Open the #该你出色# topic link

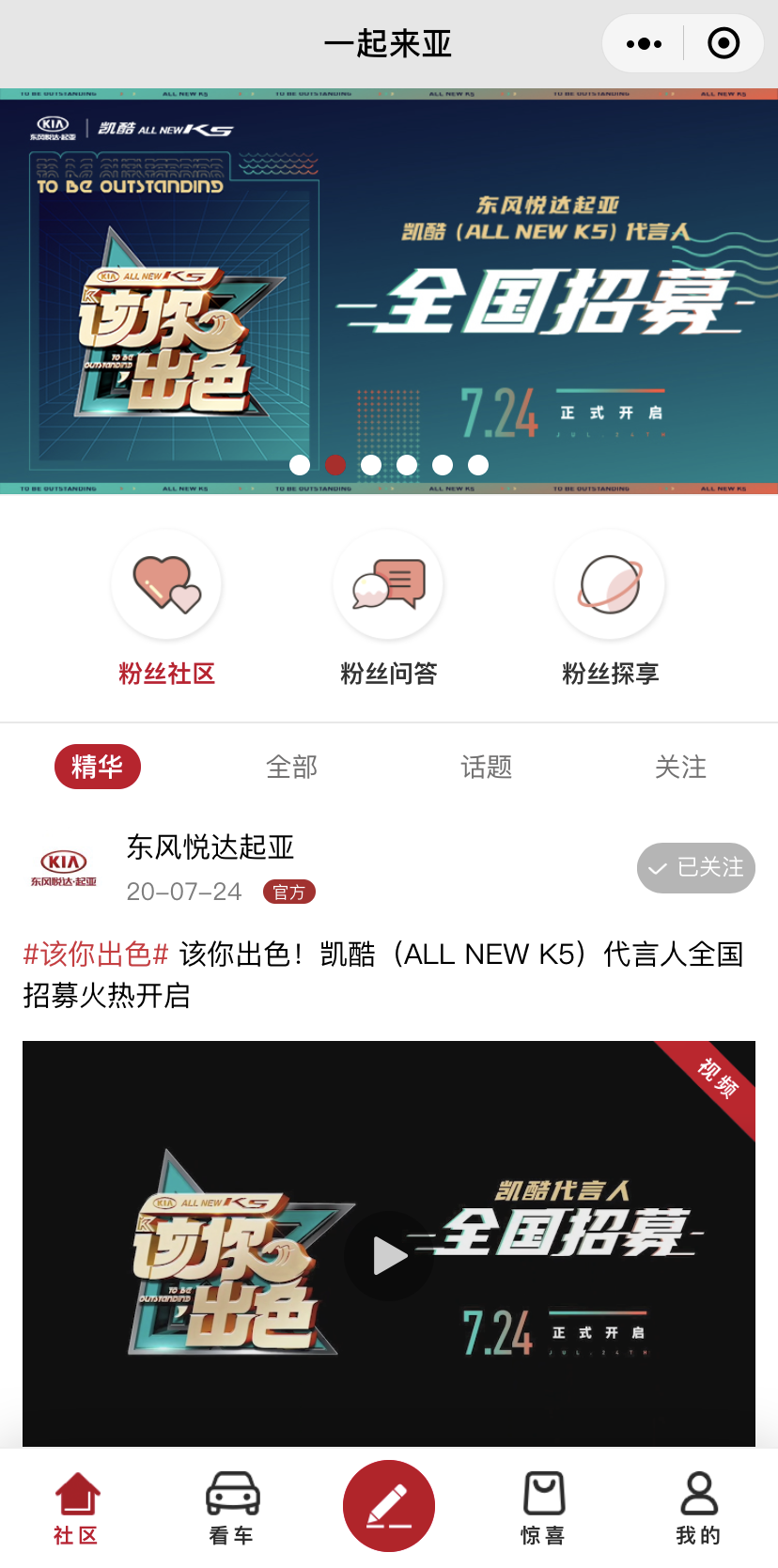pos(96,955)
